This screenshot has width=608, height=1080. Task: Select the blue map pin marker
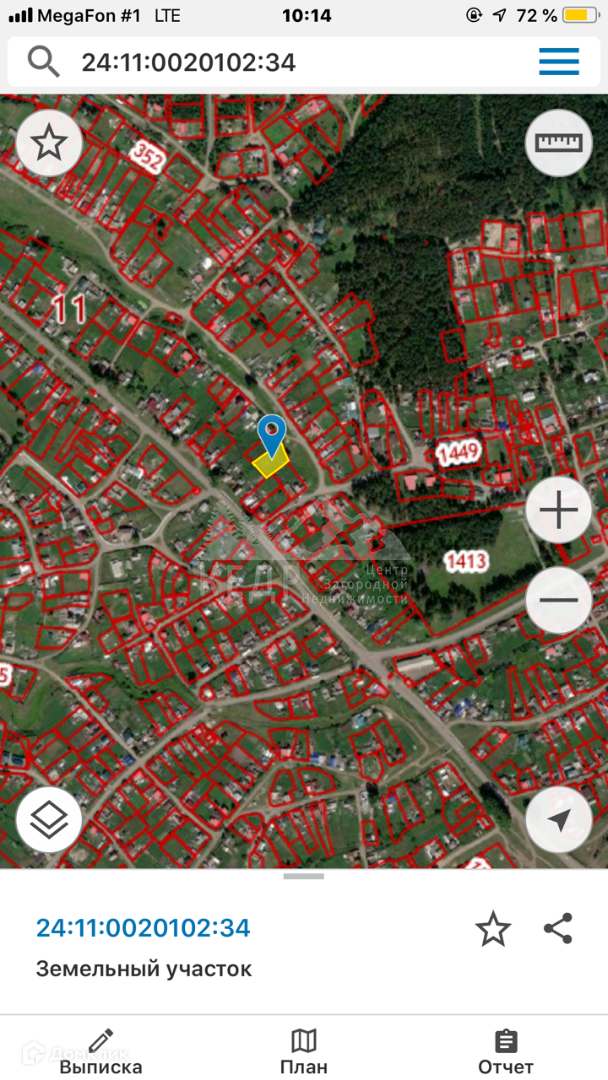(x=272, y=434)
